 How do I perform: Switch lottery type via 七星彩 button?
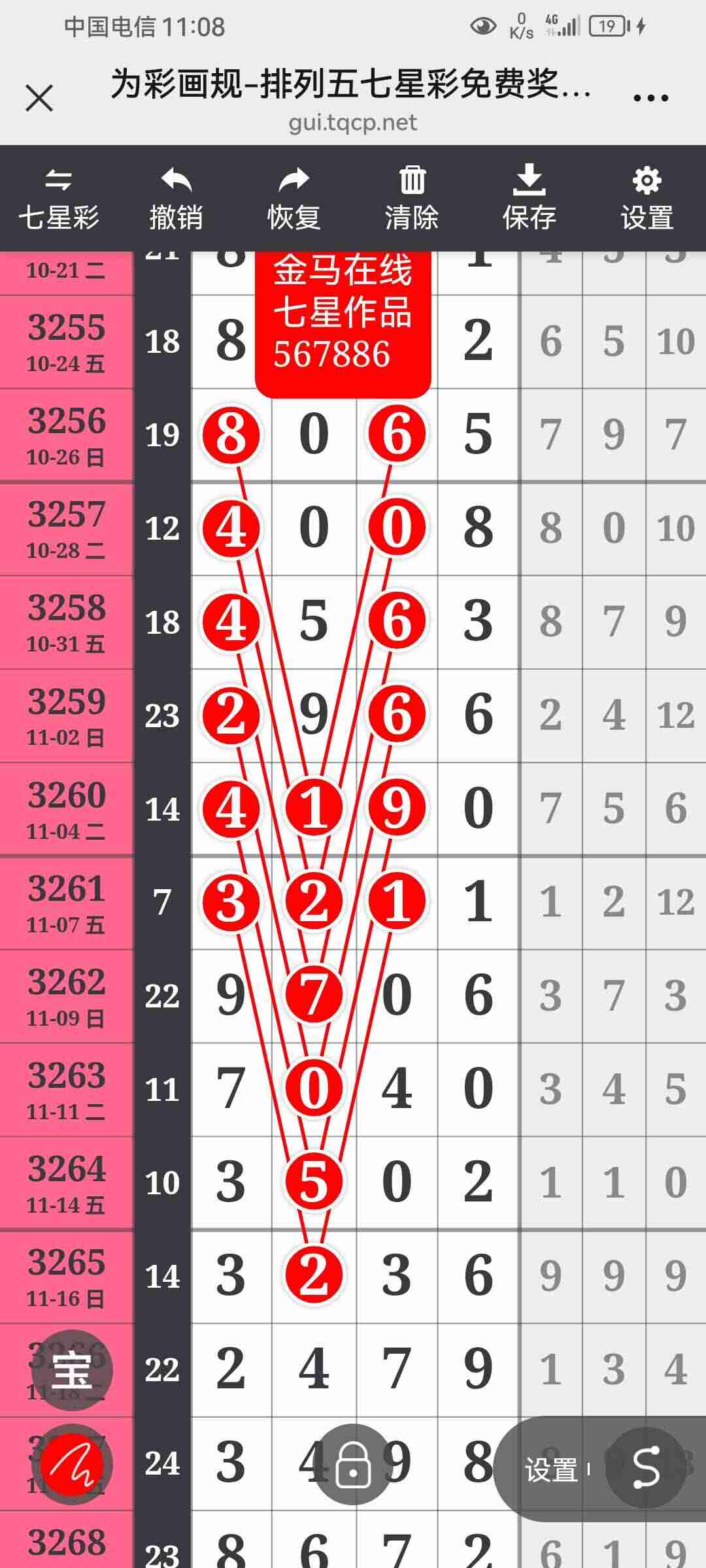[59, 199]
